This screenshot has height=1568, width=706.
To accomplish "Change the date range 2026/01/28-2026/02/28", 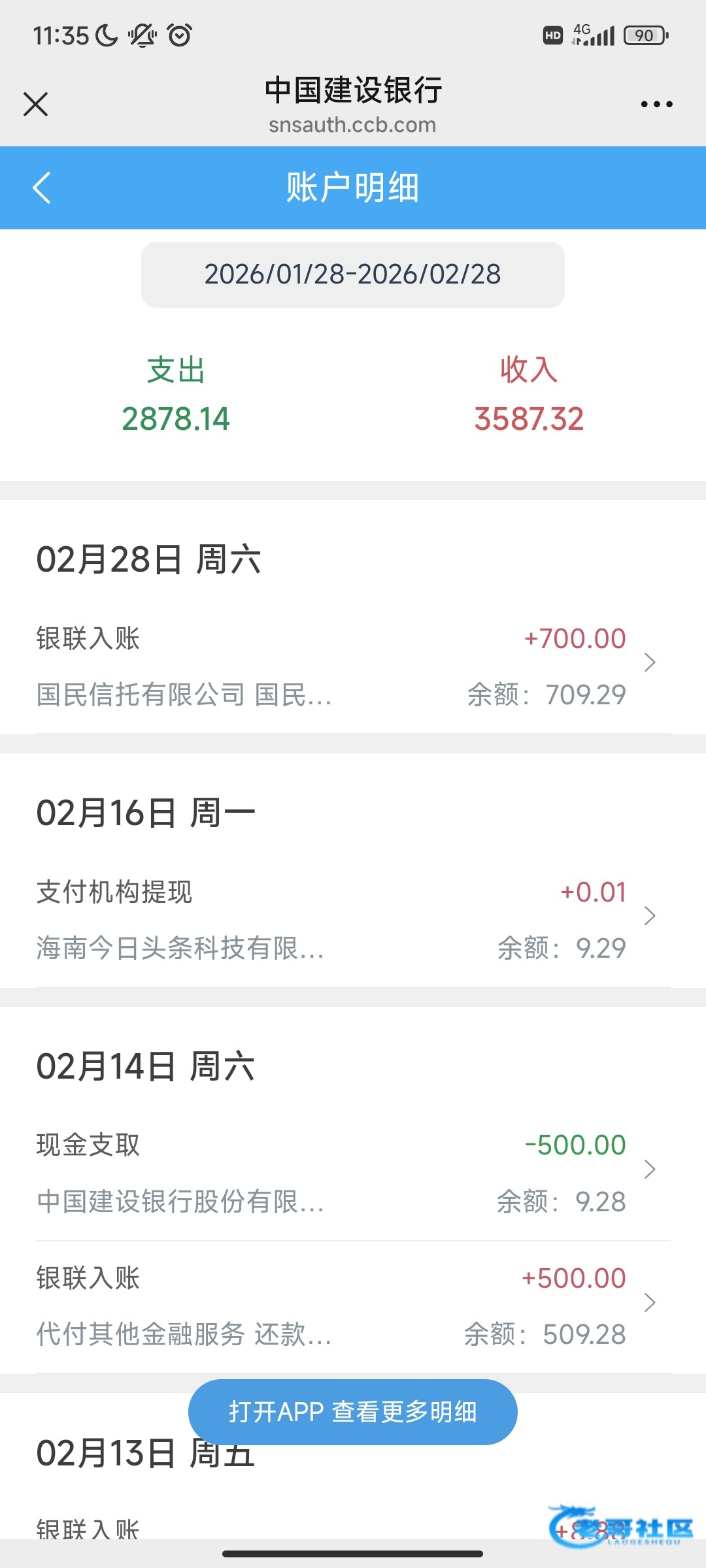I will (353, 274).
